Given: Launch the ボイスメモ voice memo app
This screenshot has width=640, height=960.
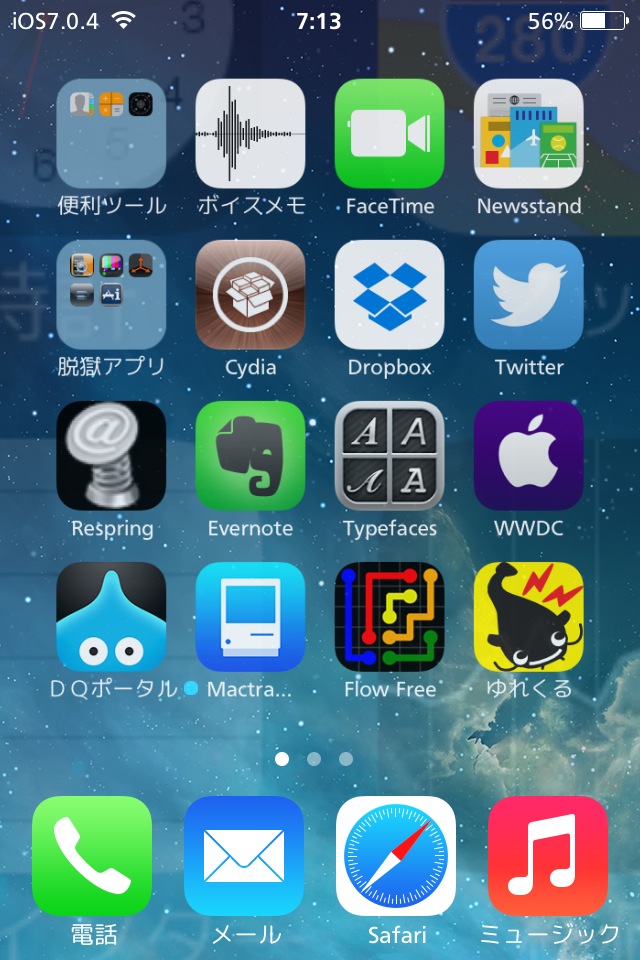Looking at the screenshot, I should tap(250, 134).
